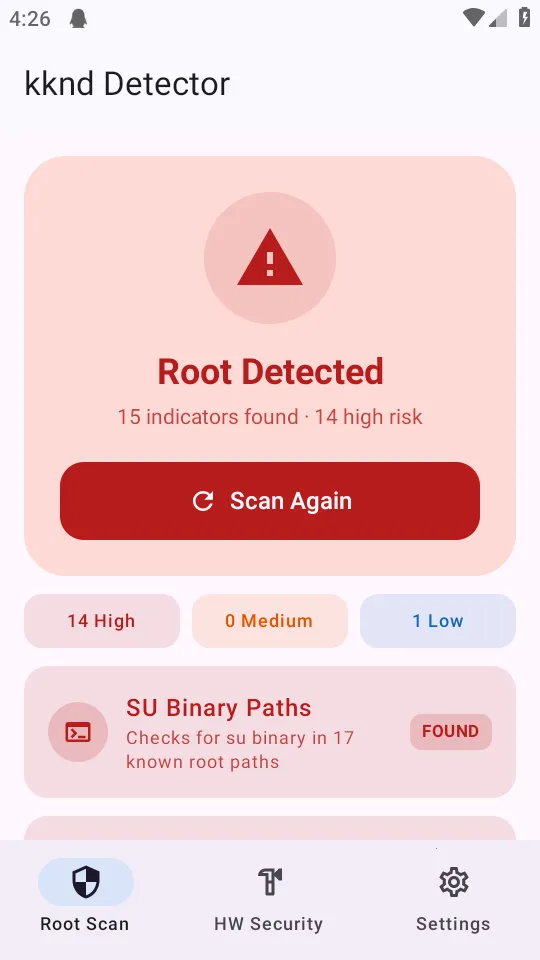Viewport: 540px width, 960px height.
Task: Tap the Scan Again button
Action: [270, 501]
